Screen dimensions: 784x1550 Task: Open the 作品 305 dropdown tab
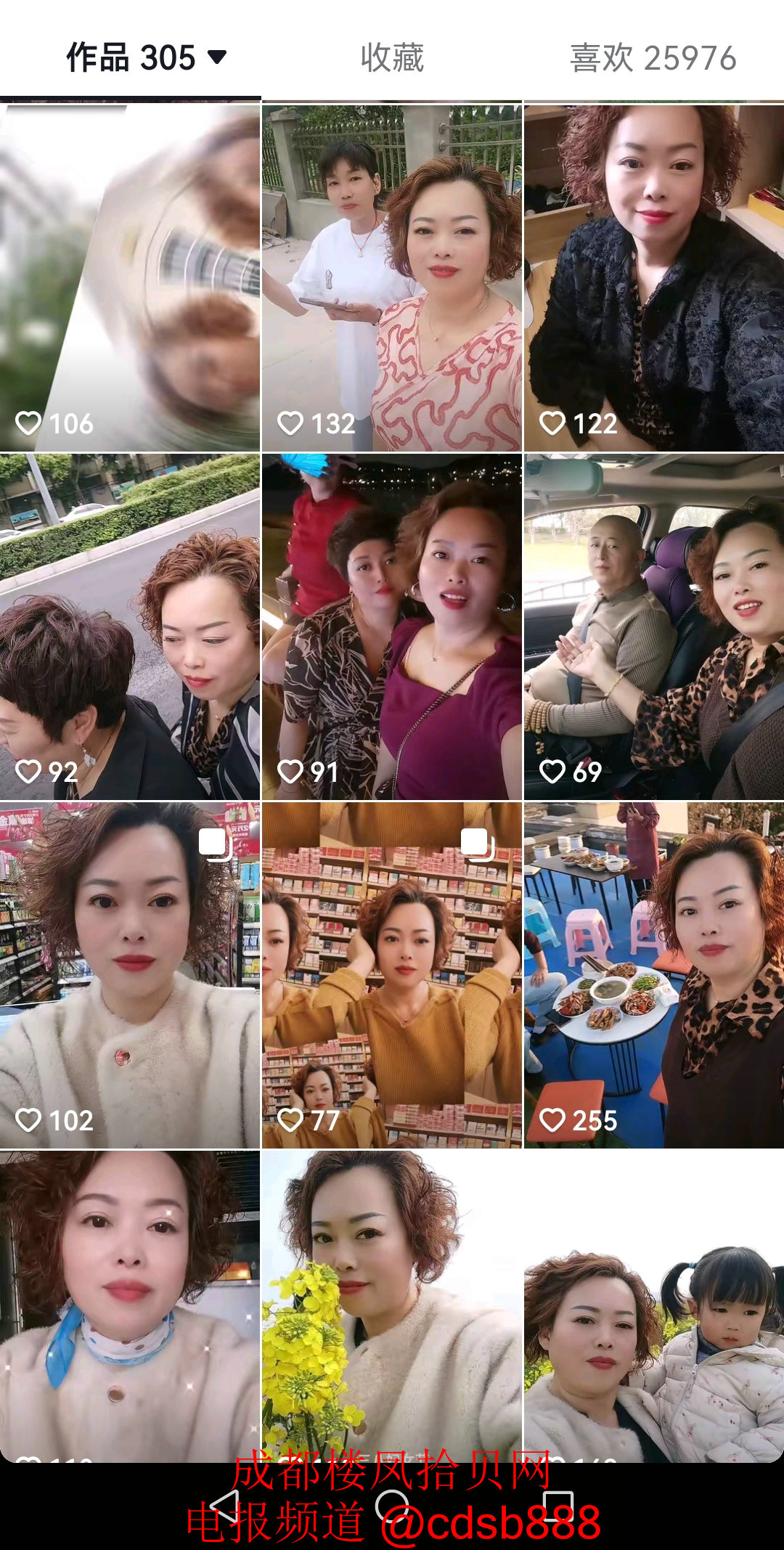[x=147, y=58]
